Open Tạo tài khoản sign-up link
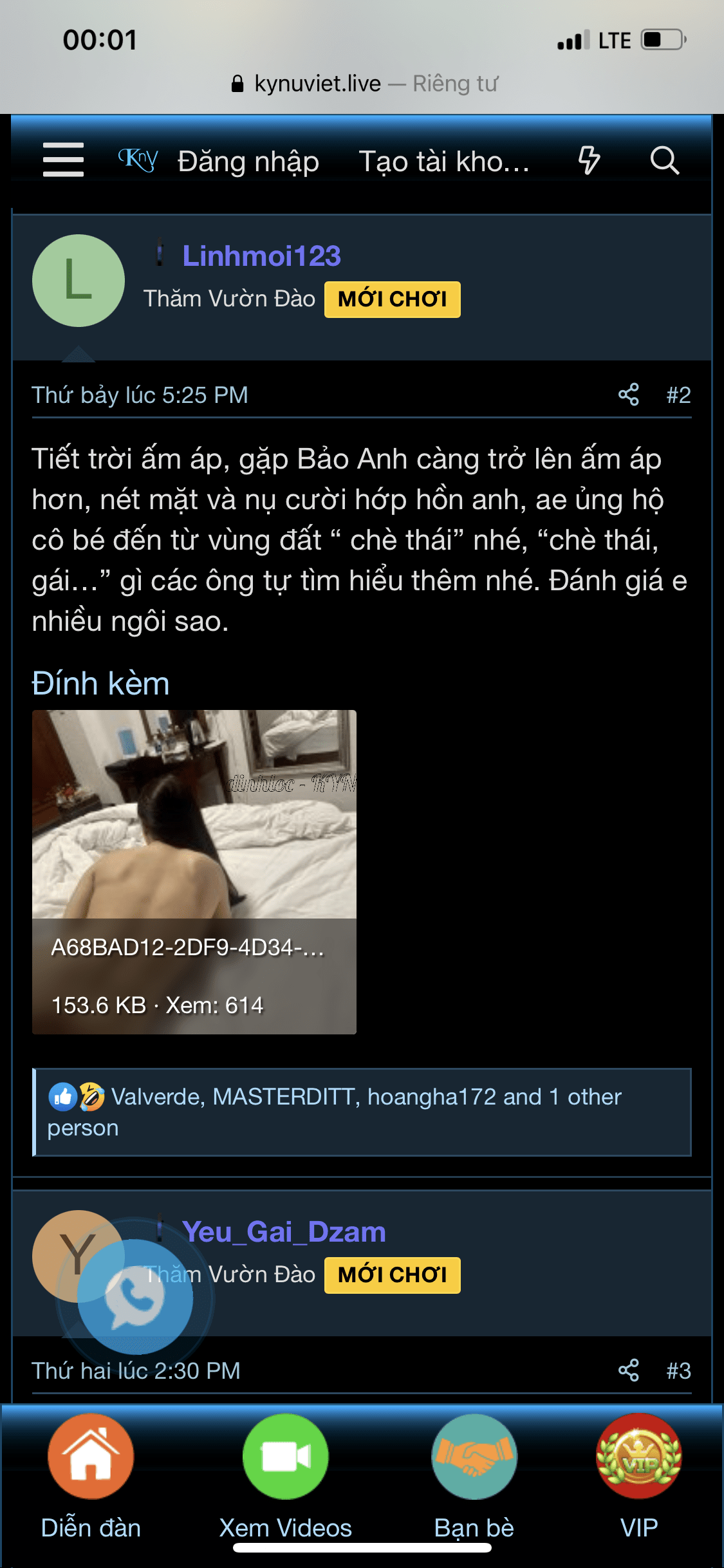This screenshot has width=724, height=1568. coord(444,162)
